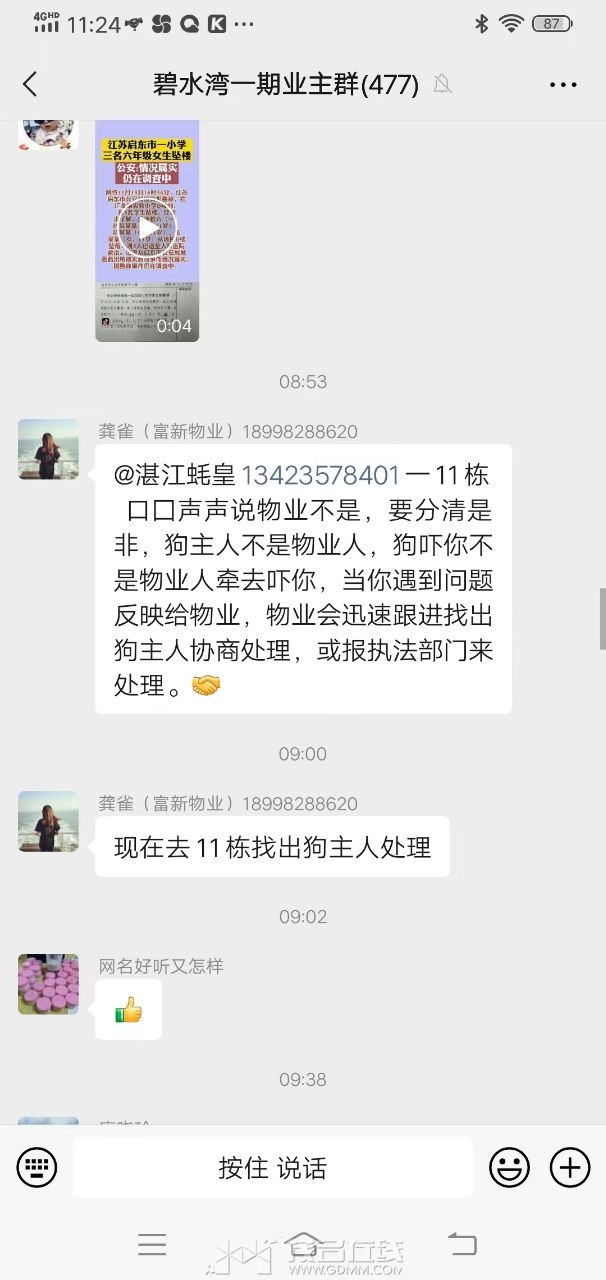Open 龚雀's avatar beside the 09:00 message
This screenshot has height=1280, width=606.
click(x=48, y=821)
